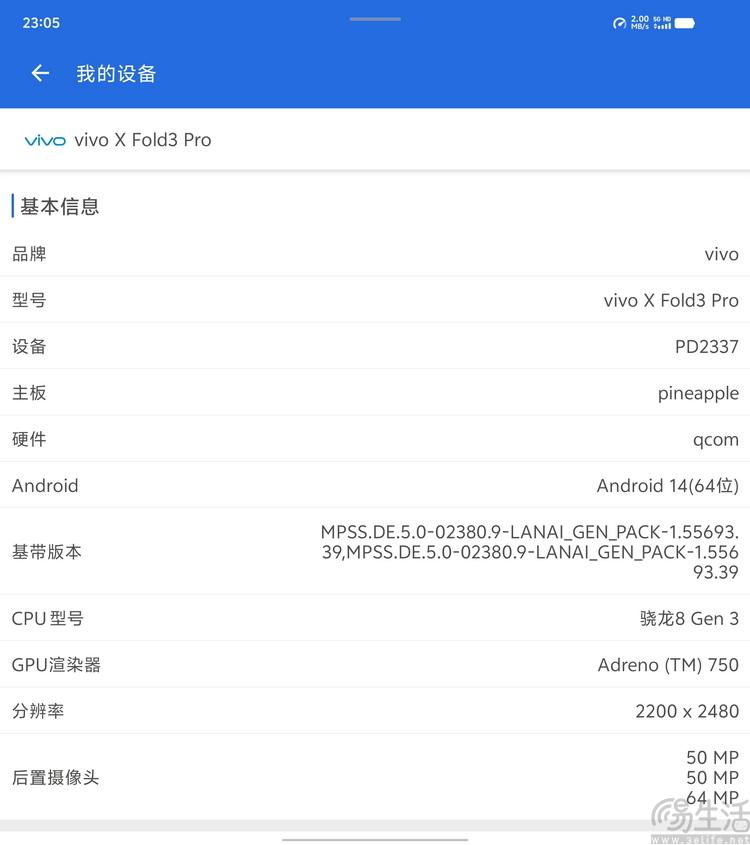Tap the bottom navigation gesture bar
This screenshot has width=750, height=845.
coord(375,838)
